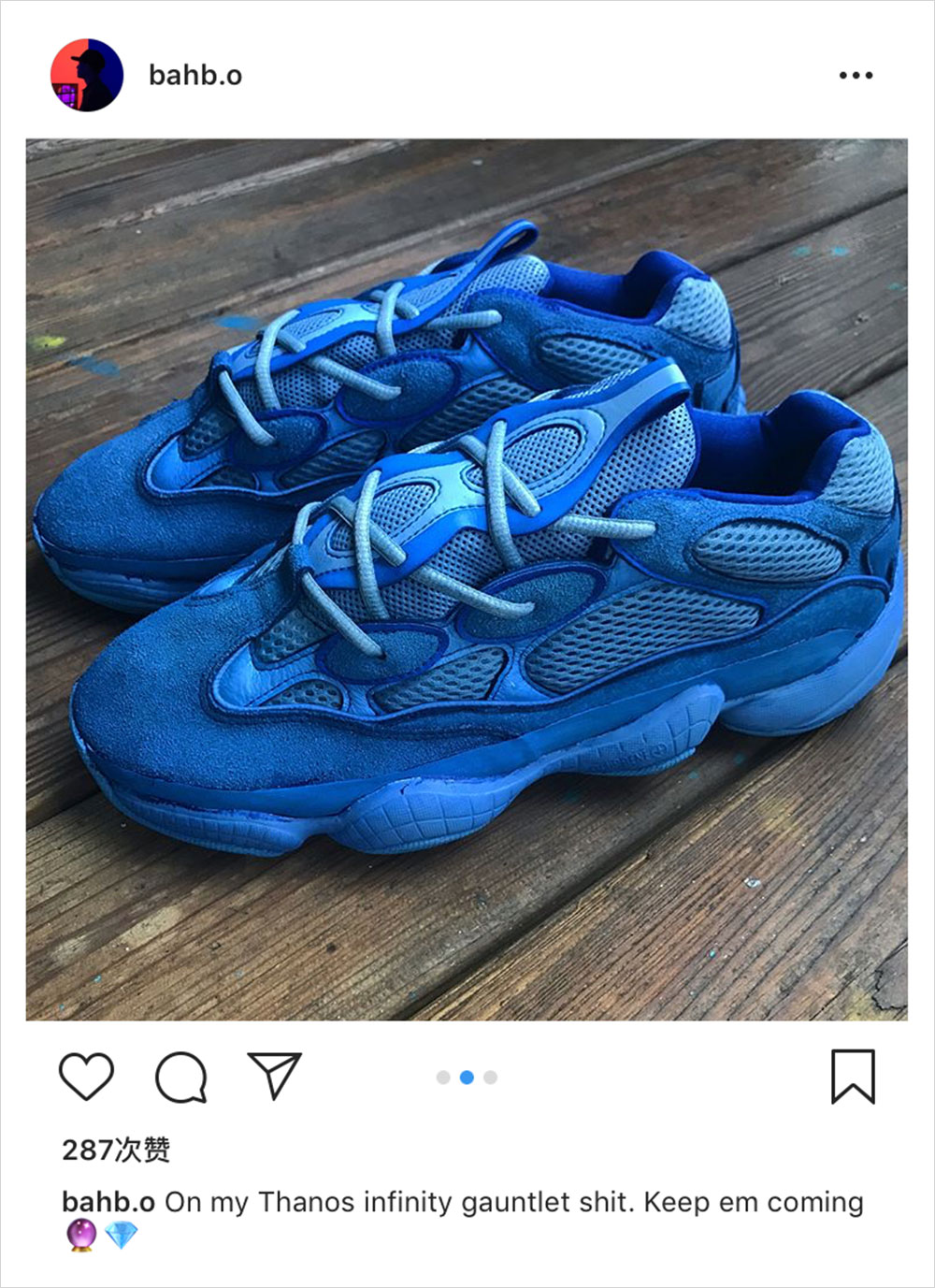The height and width of the screenshot is (1288, 935).
Task: Tap bahb.o username in the caption
Action: point(108,1202)
